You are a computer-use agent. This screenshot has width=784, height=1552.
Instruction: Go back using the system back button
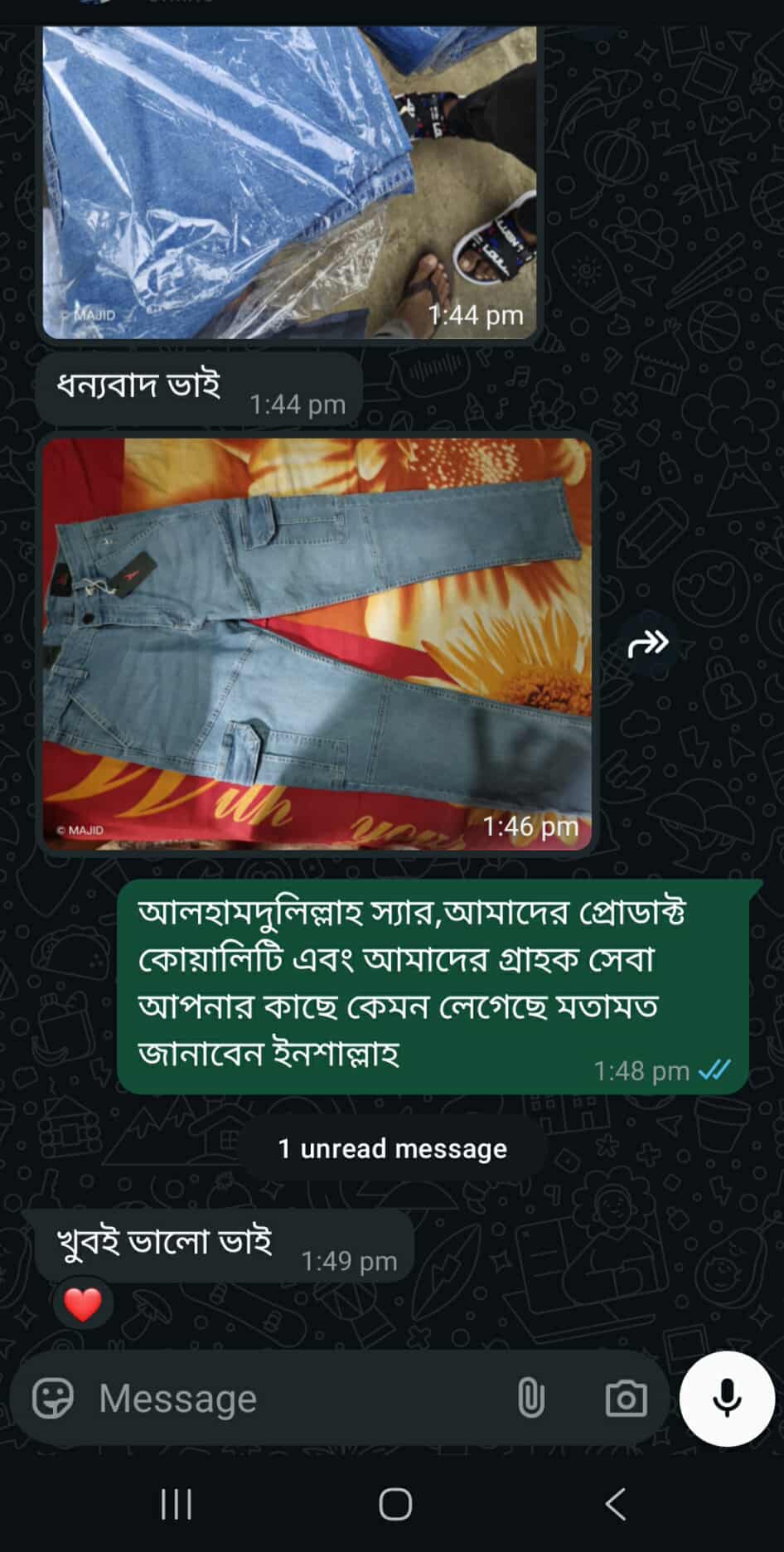tap(615, 1503)
